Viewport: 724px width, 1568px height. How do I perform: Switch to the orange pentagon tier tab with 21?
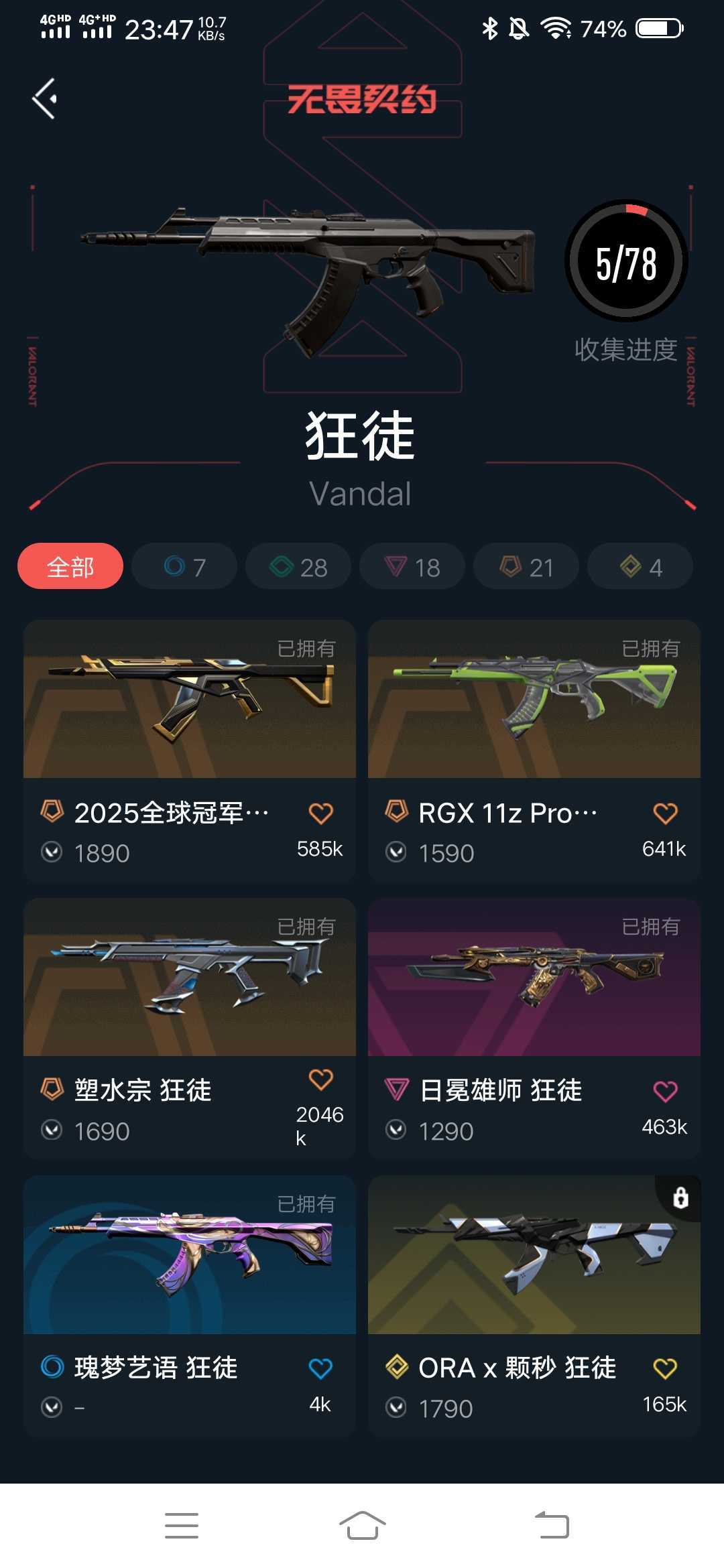click(x=526, y=567)
